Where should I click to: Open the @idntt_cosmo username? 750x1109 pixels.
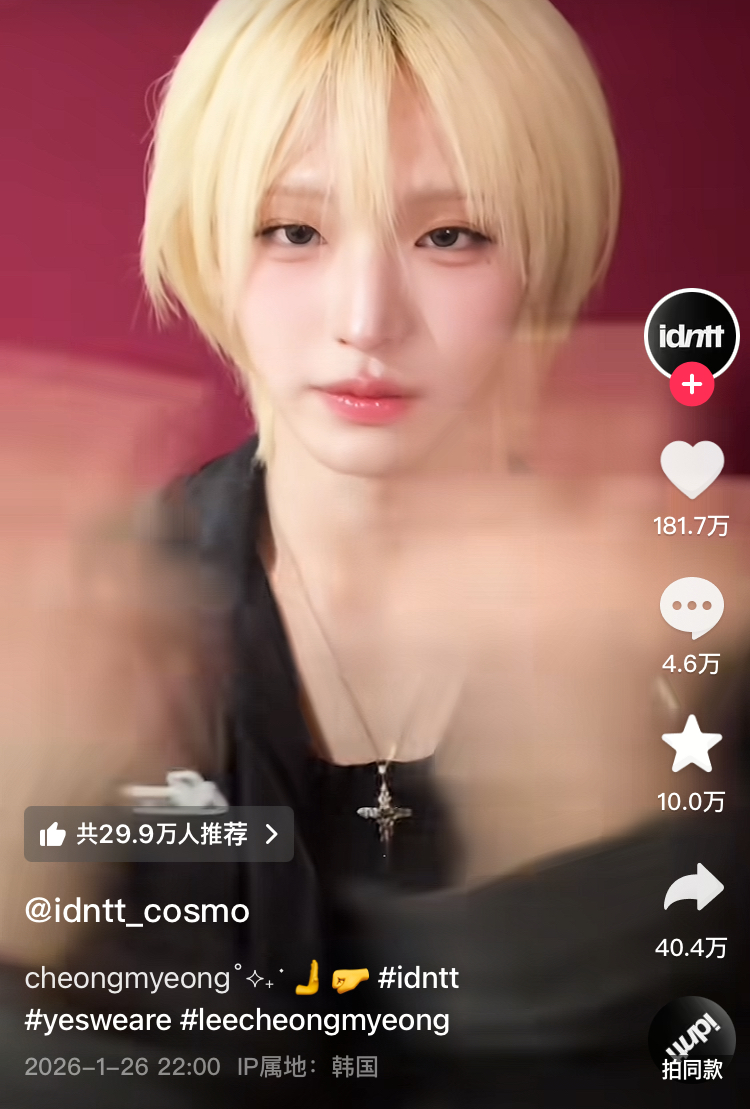click(x=137, y=911)
